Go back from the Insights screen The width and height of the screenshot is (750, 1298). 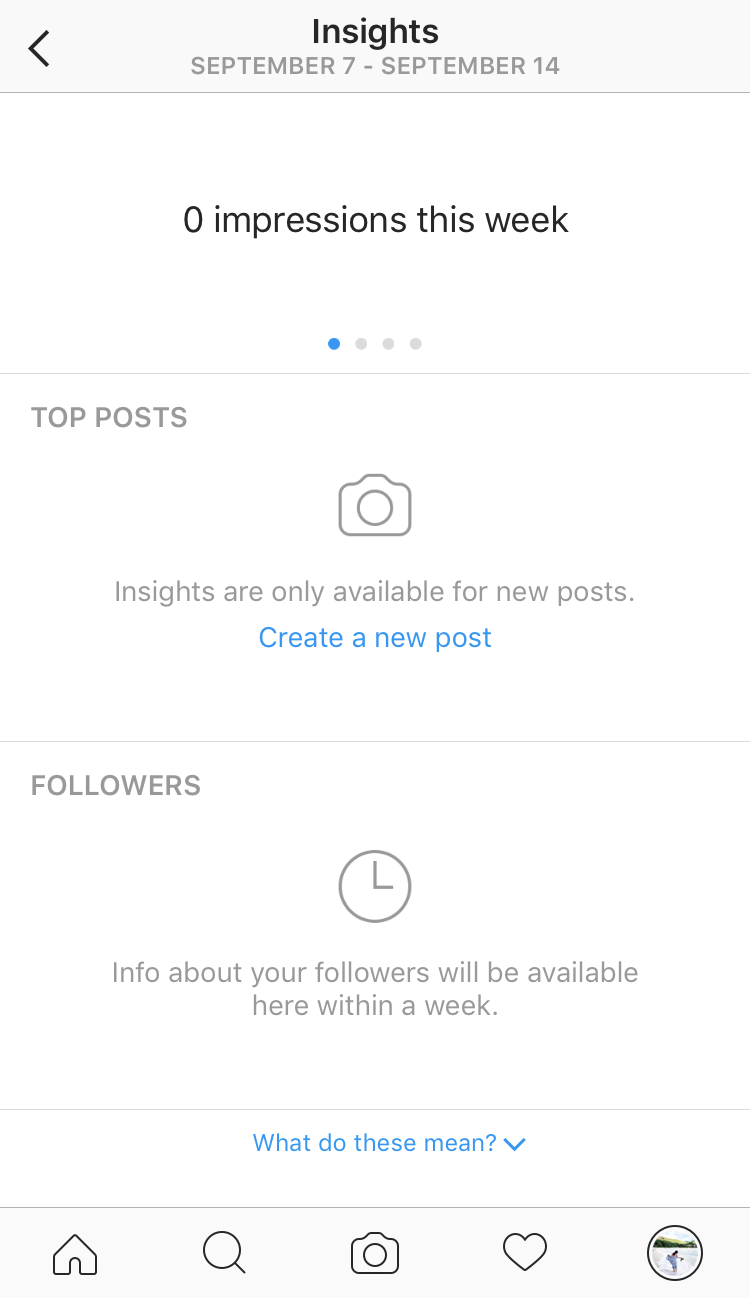pyautogui.click(x=39, y=48)
